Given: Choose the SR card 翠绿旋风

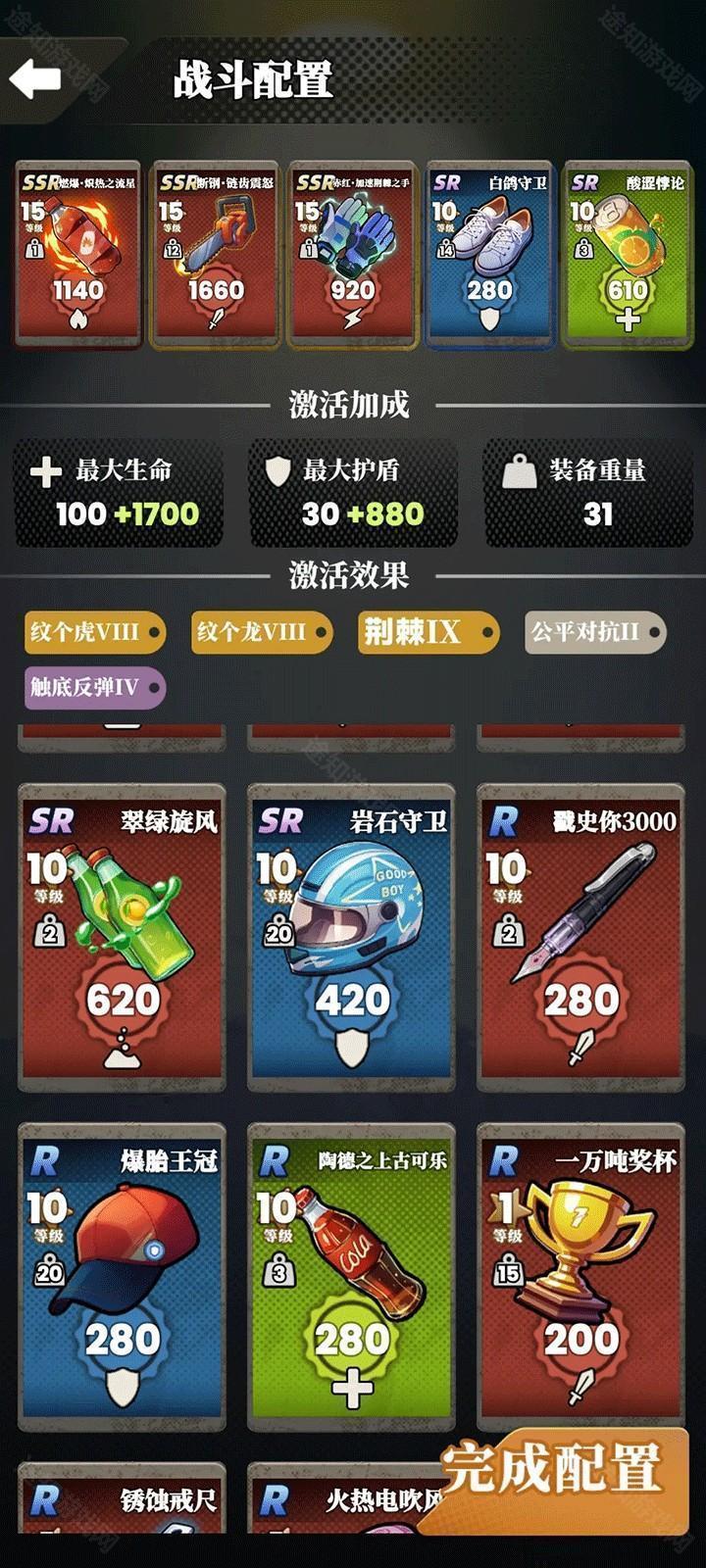Looking at the screenshot, I should (123, 938).
